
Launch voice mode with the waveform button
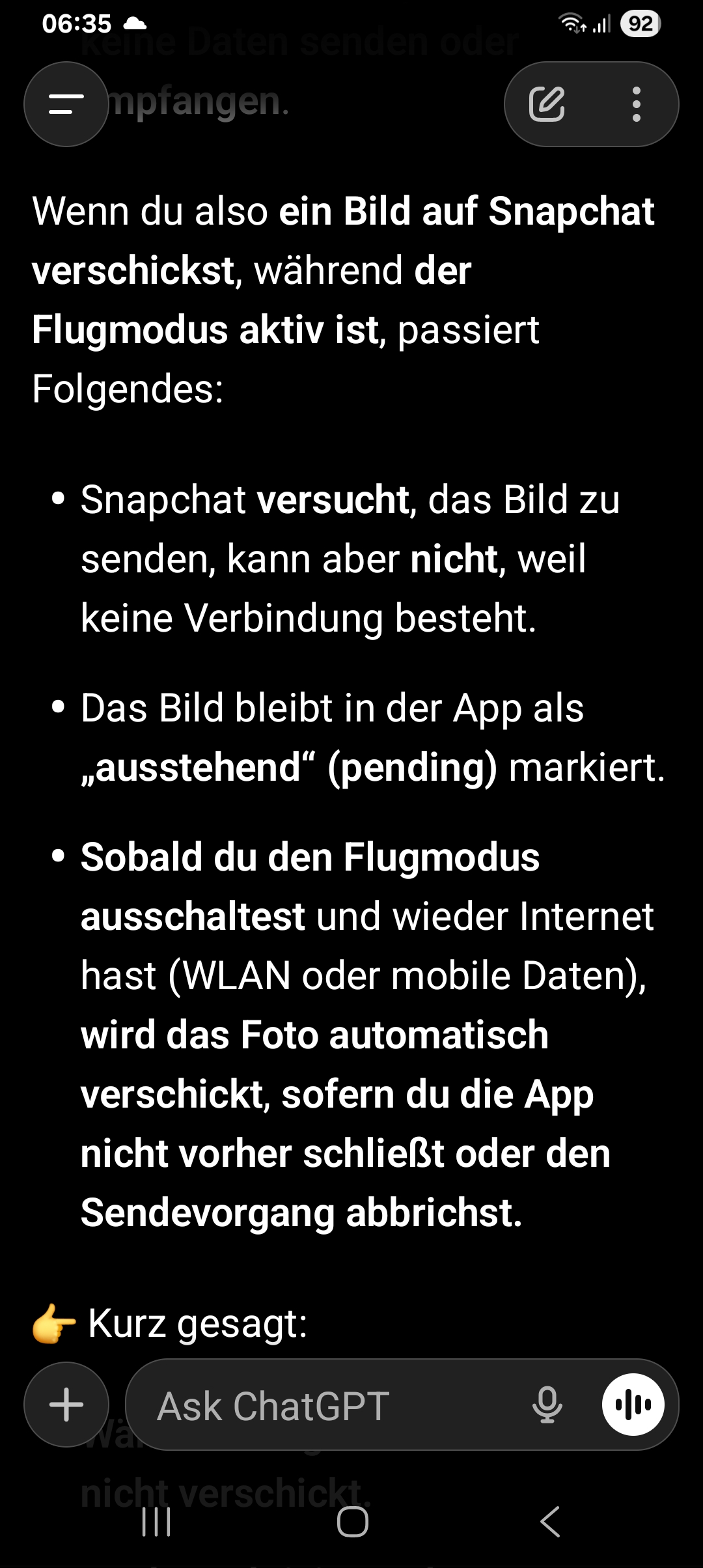[x=633, y=1405]
